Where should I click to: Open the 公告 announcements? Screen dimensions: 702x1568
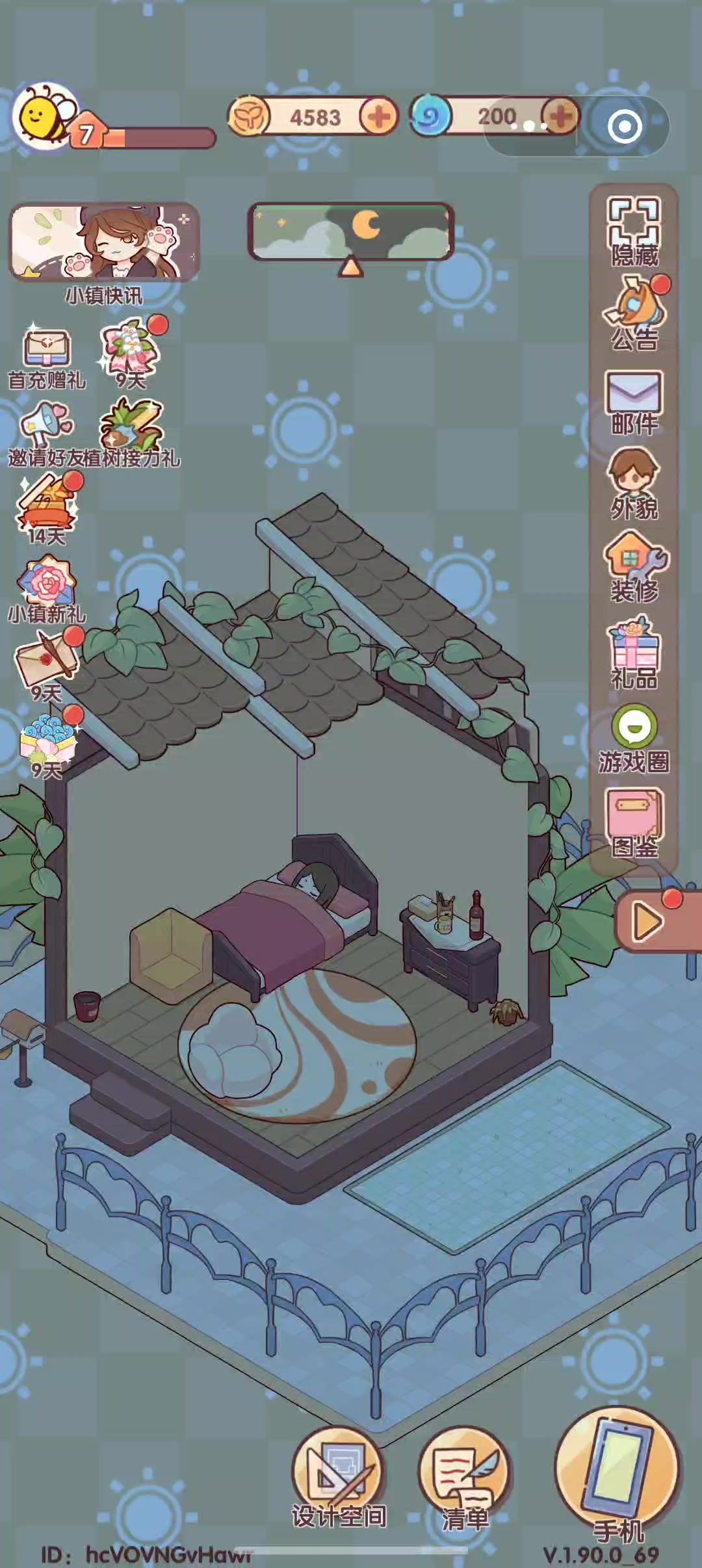click(x=634, y=313)
